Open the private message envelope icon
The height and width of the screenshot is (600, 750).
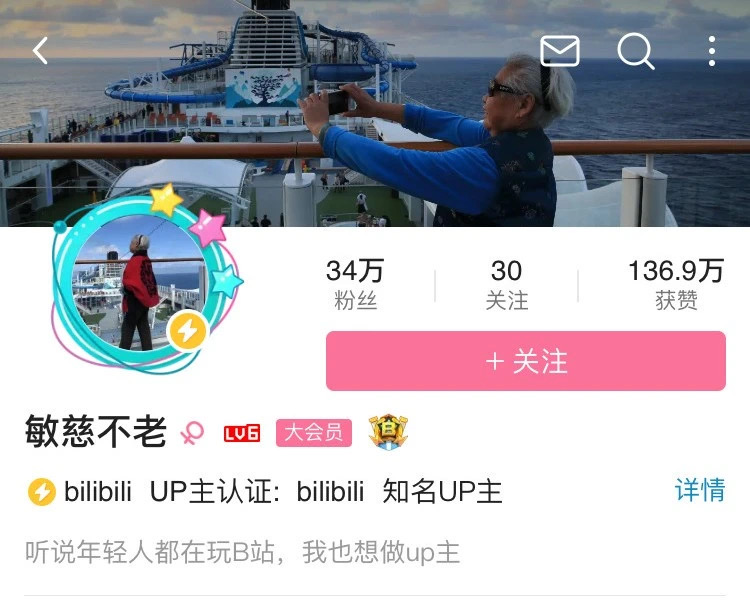coord(560,50)
